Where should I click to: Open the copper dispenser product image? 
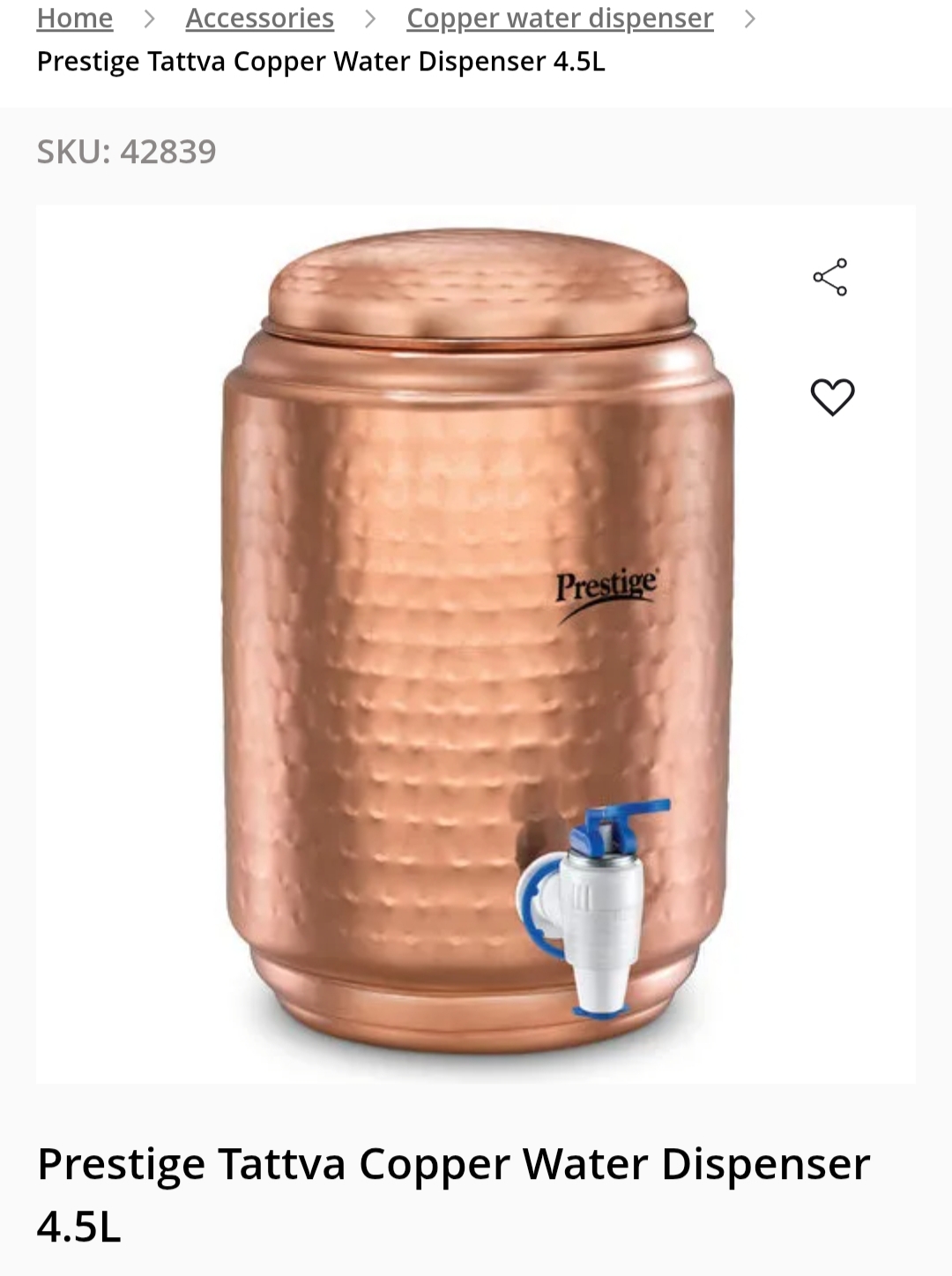[x=476, y=644]
